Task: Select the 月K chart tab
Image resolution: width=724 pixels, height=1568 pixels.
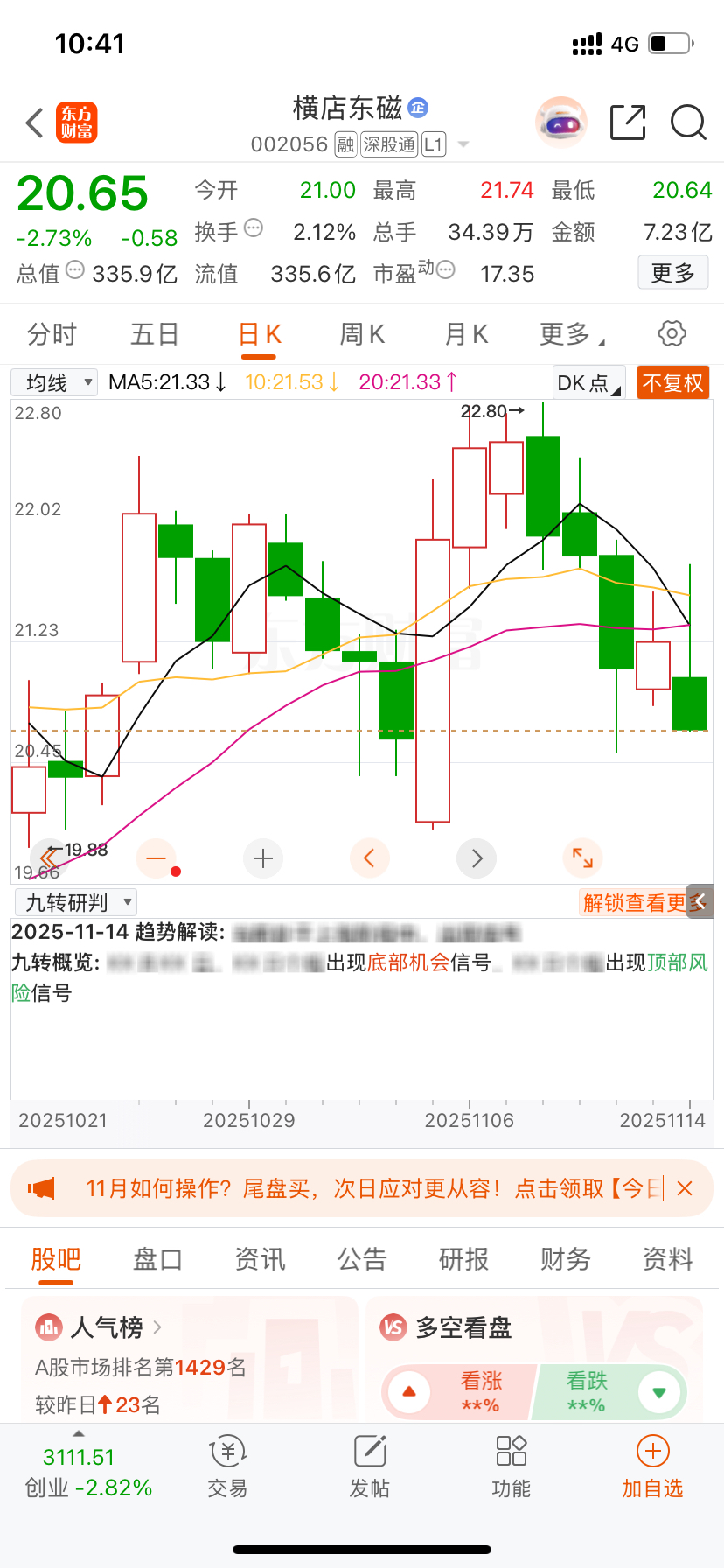Action: pos(466,334)
